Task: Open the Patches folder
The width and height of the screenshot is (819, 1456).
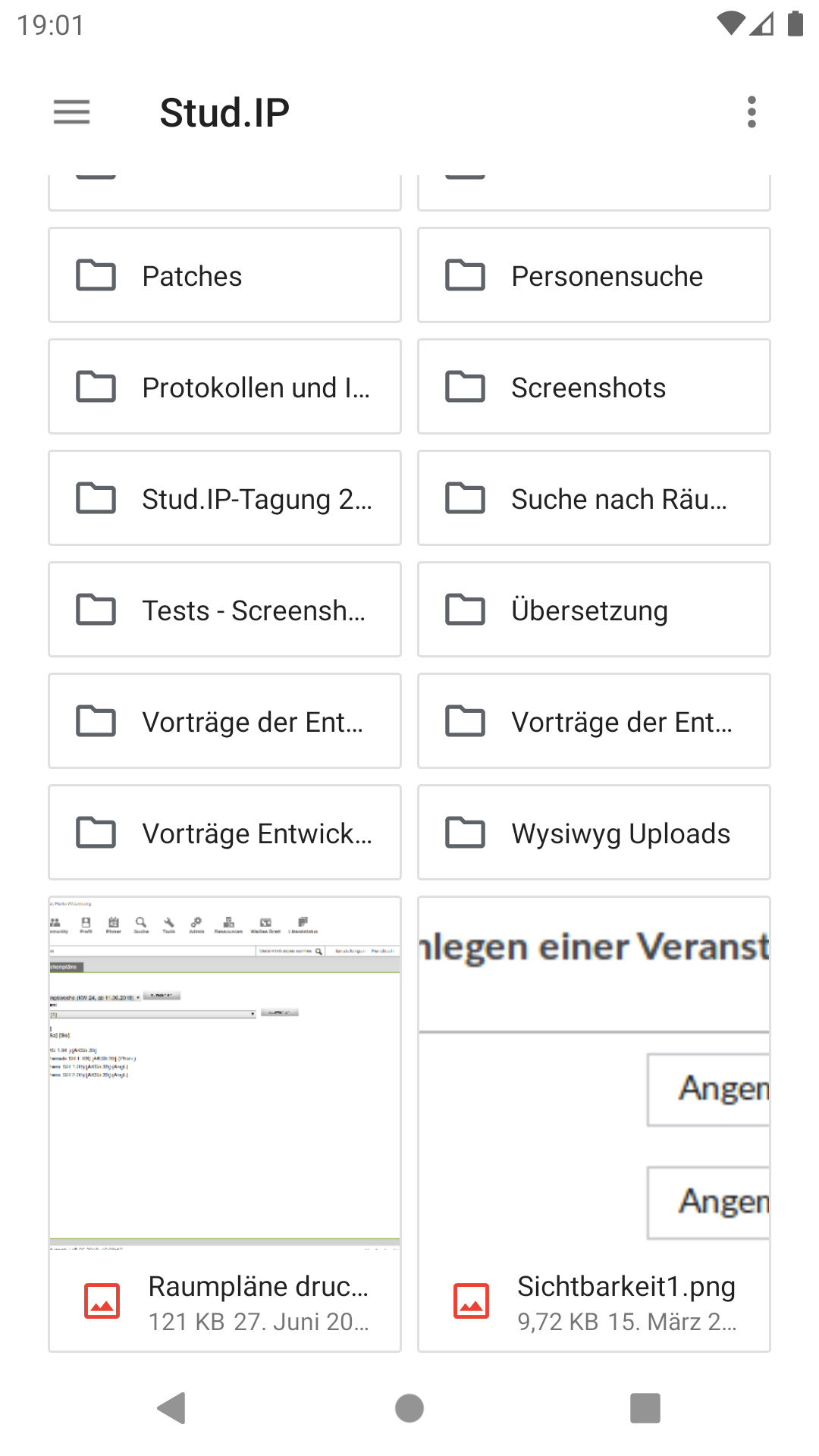Action: tap(224, 276)
